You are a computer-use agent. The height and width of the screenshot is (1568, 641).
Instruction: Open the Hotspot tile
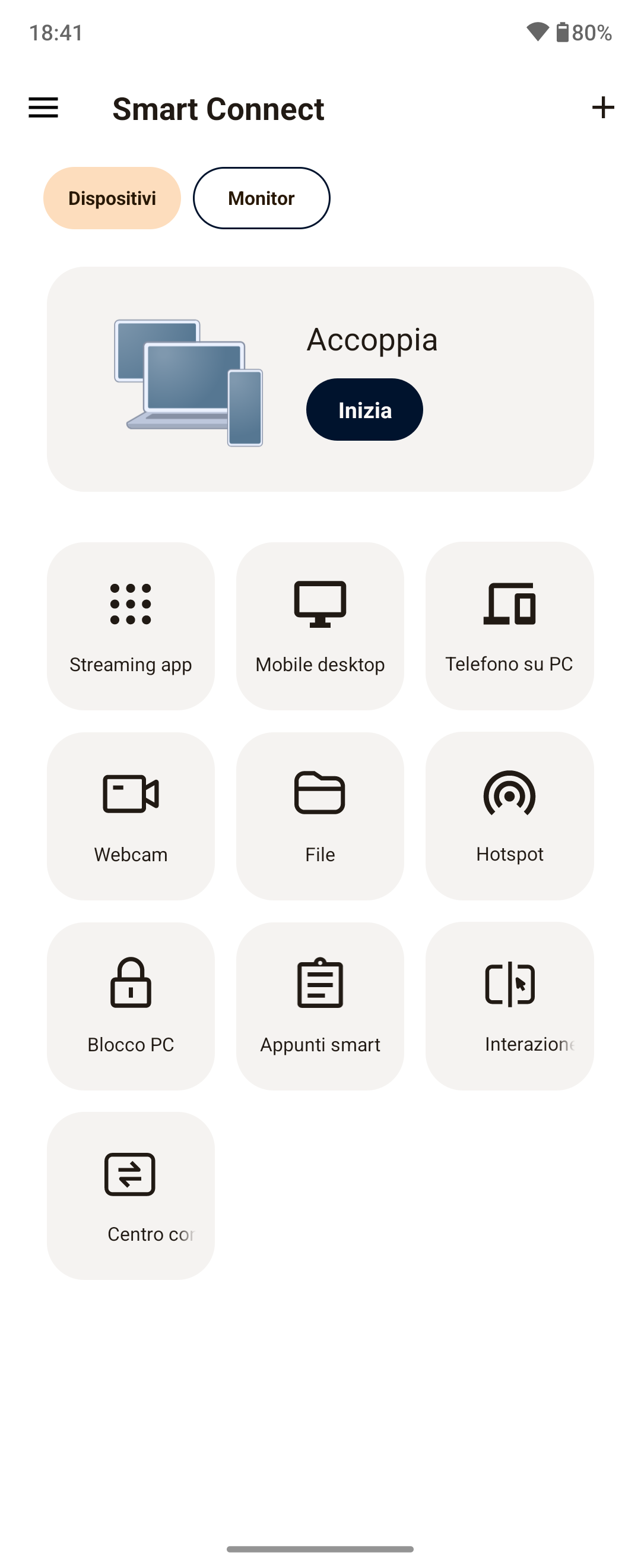(509, 815)
